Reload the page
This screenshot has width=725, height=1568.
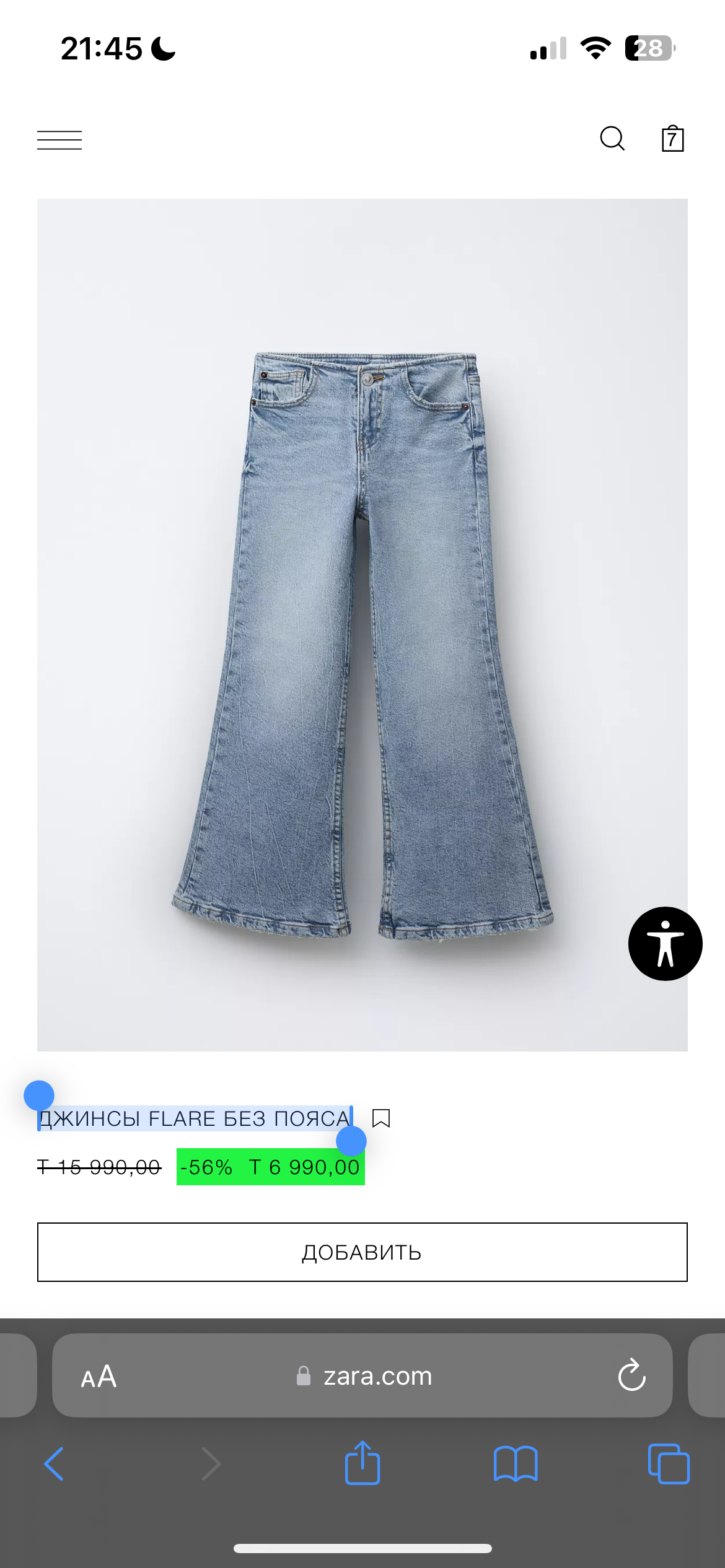tap(631, 1375)
